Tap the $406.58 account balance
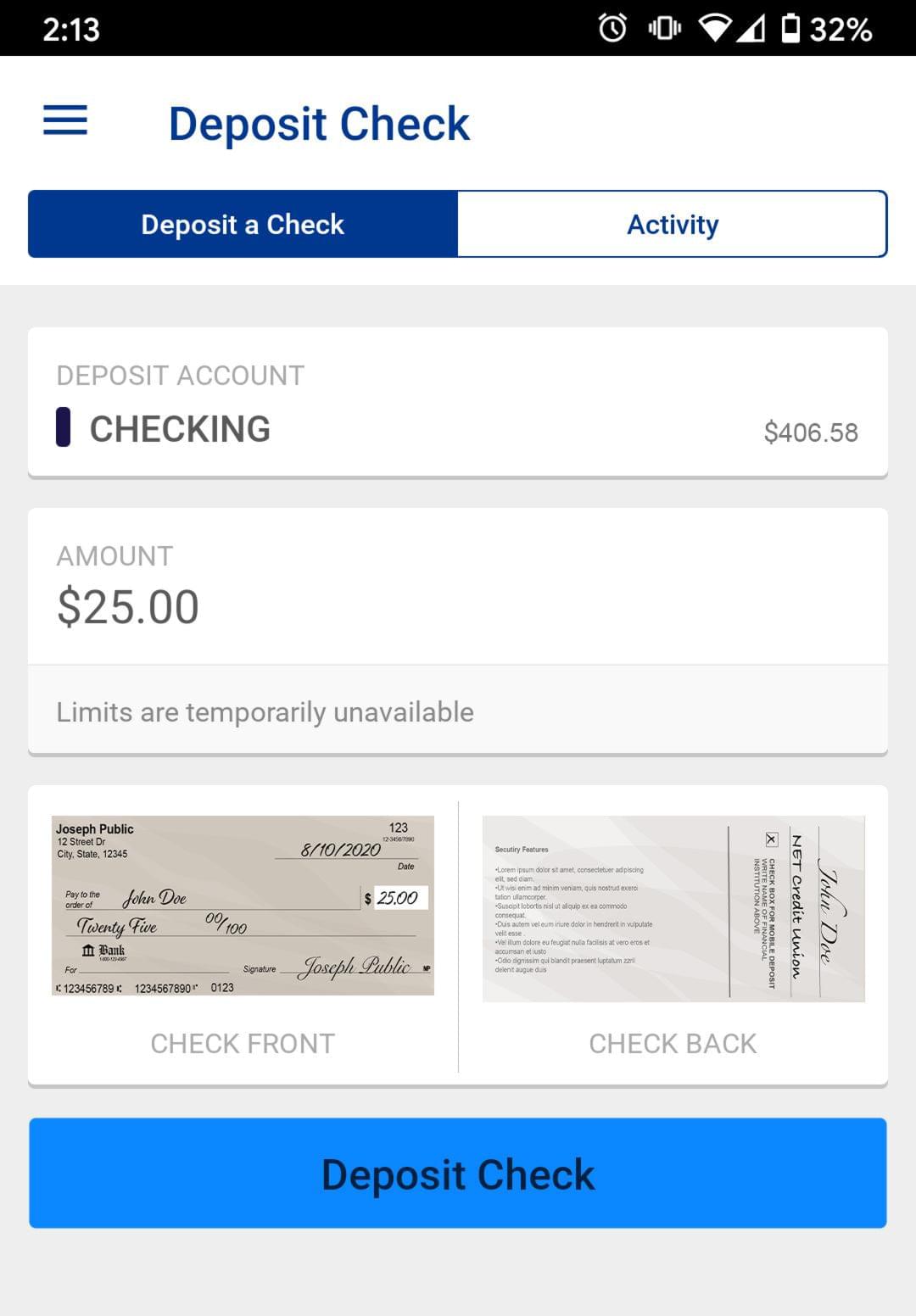Viewport: 916px width, 1316px height. pyautogui.click(x=812, y=432)
